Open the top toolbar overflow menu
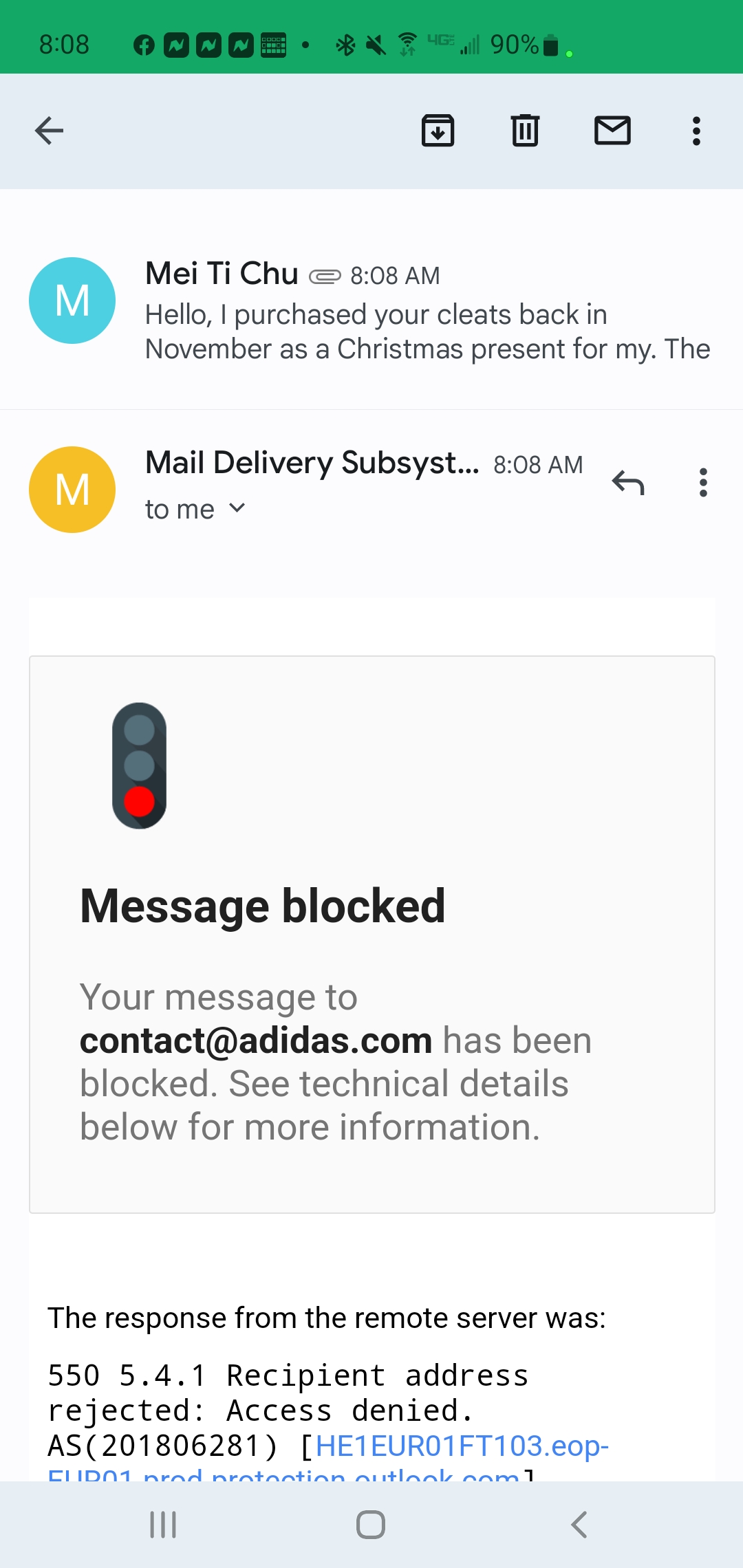Screen dimensions: 743x1568 point(696,131)
